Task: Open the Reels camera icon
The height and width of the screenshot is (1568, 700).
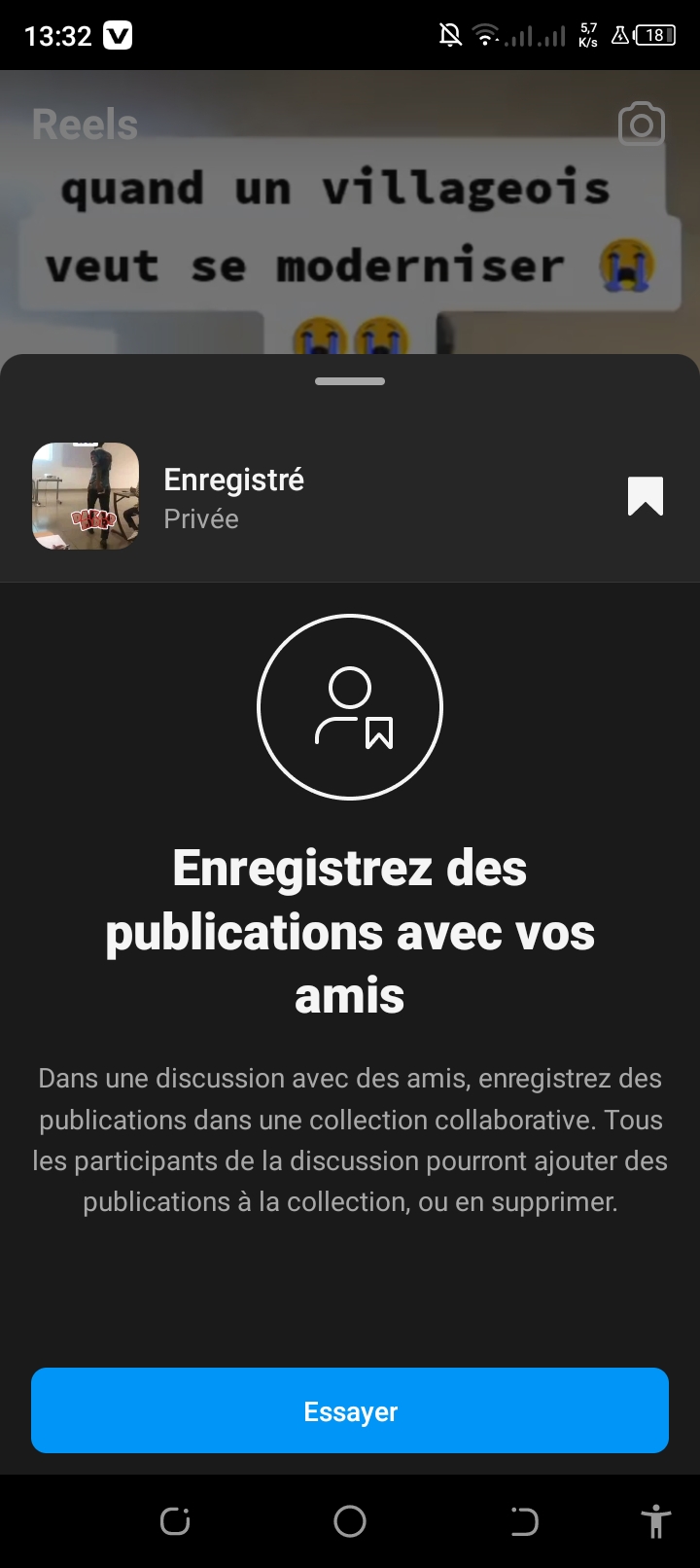Action: (x=641, y=125)
